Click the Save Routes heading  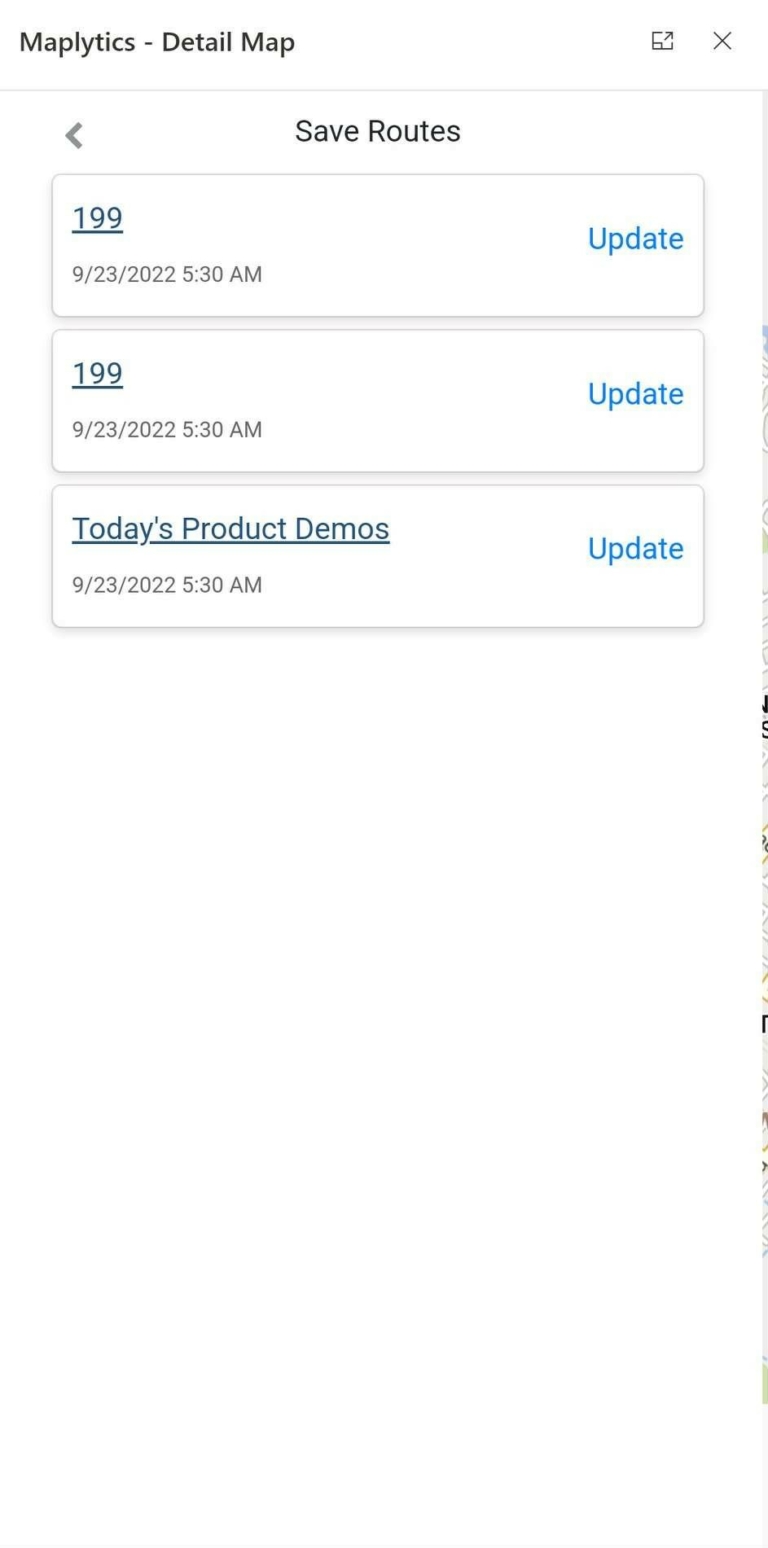coord(377,130)
